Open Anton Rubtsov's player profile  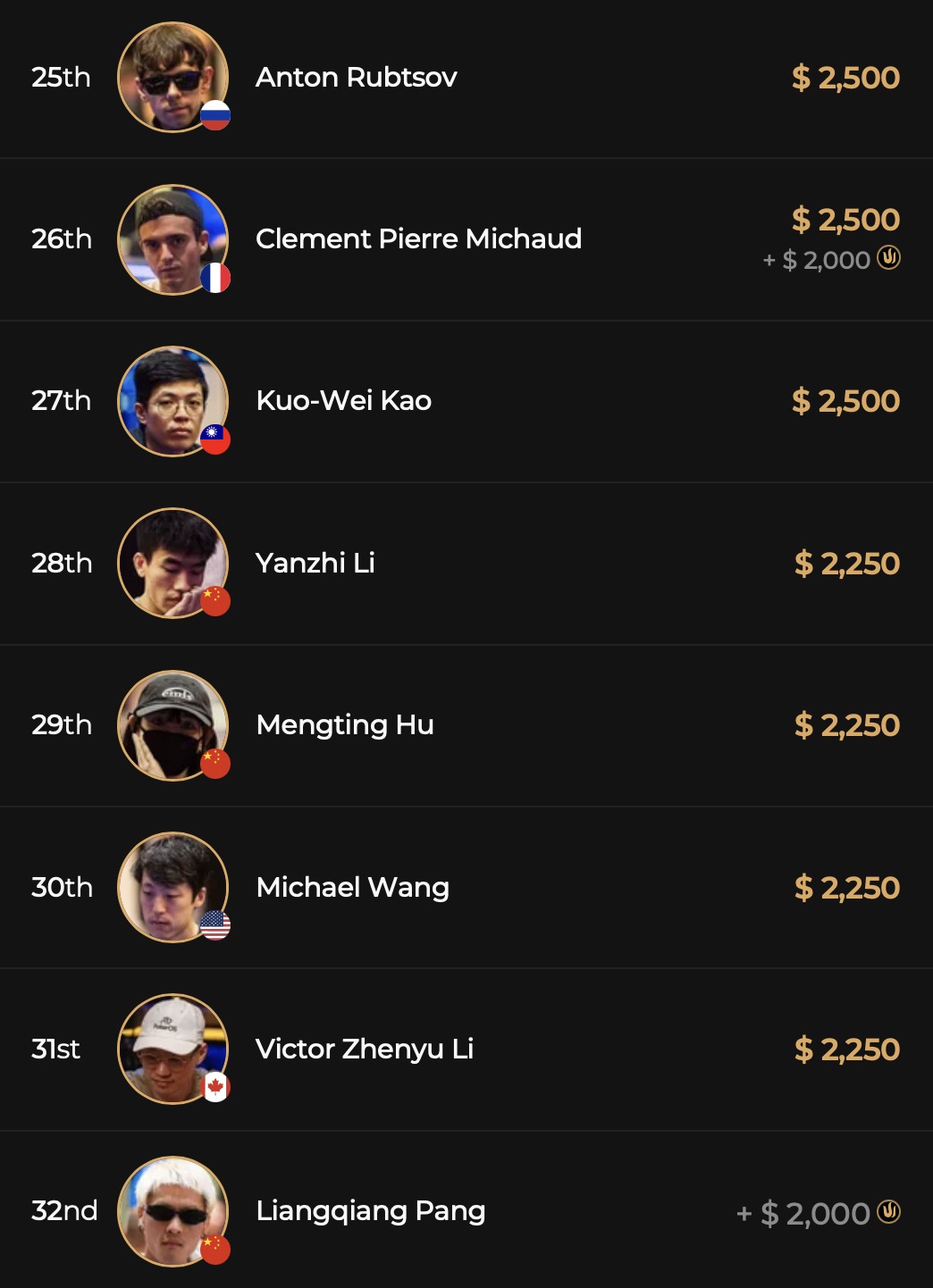click(x=356, y=78)
